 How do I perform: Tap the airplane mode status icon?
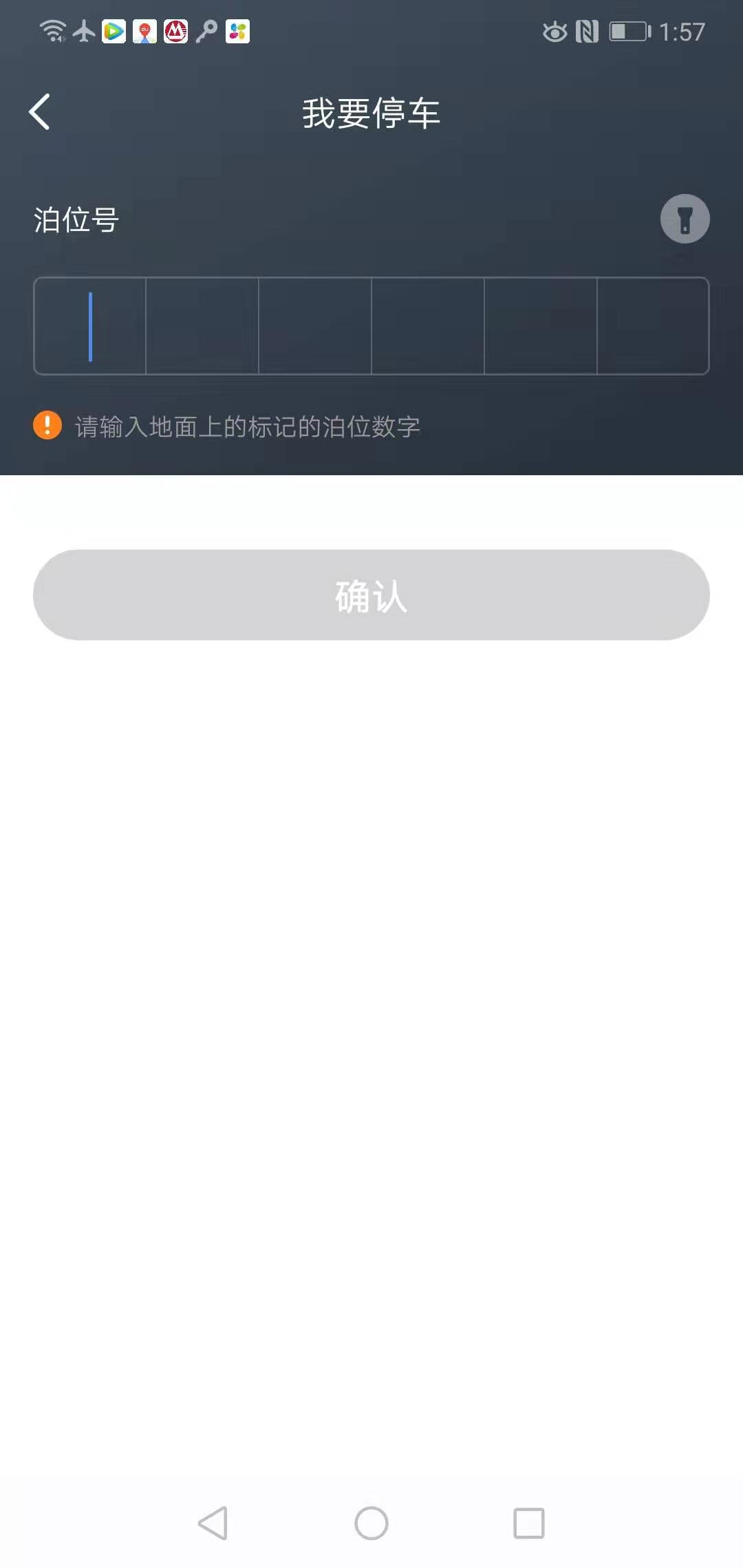[x=83, y=31]
